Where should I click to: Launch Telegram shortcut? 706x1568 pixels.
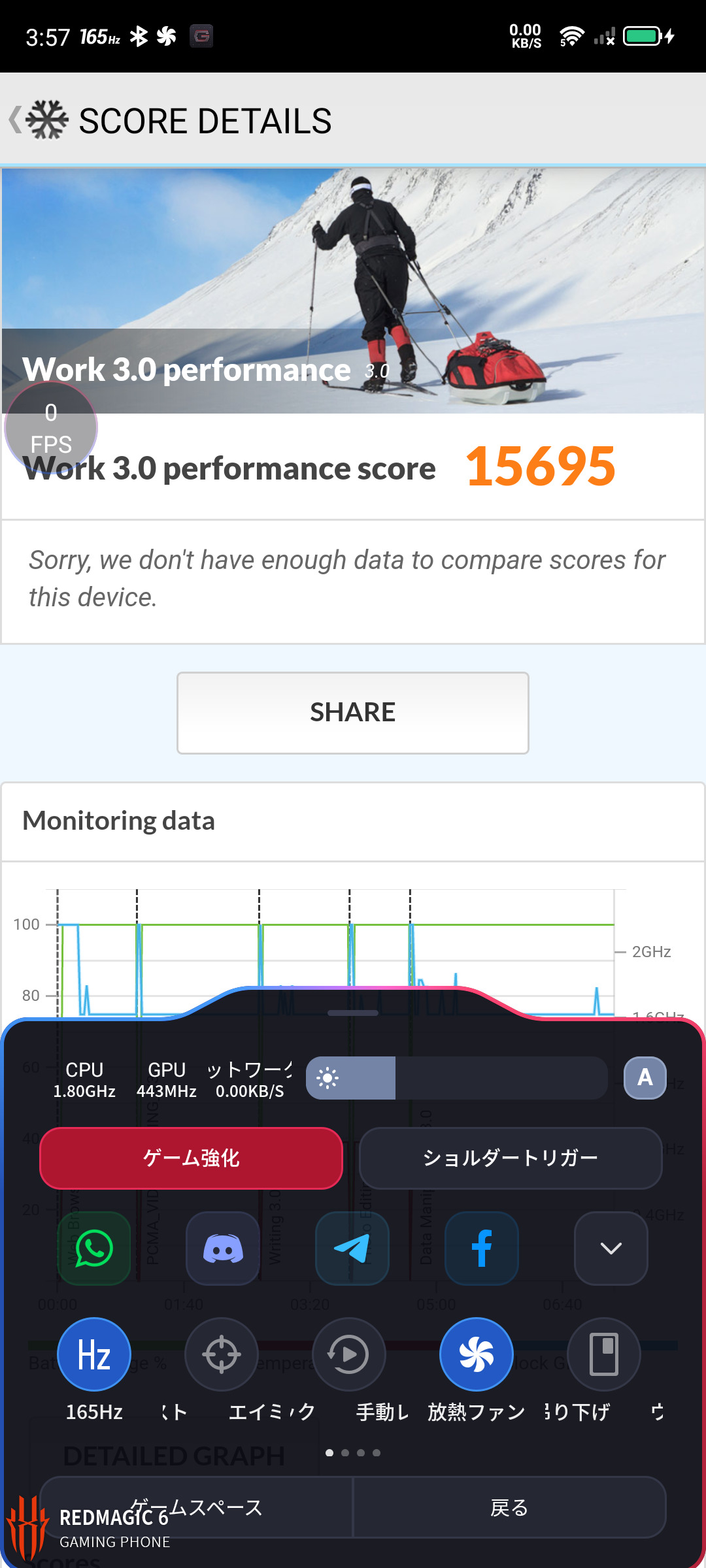(x=352, y=1248)
